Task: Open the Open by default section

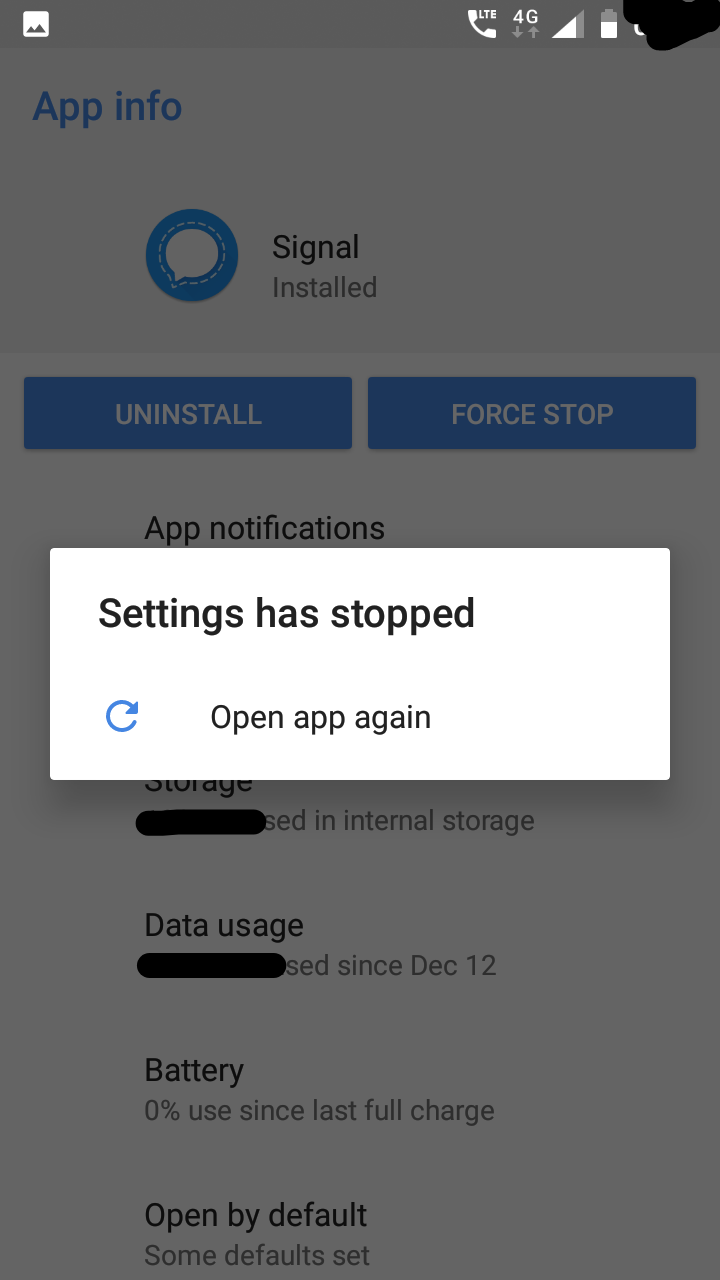Action: [255, 1214]
